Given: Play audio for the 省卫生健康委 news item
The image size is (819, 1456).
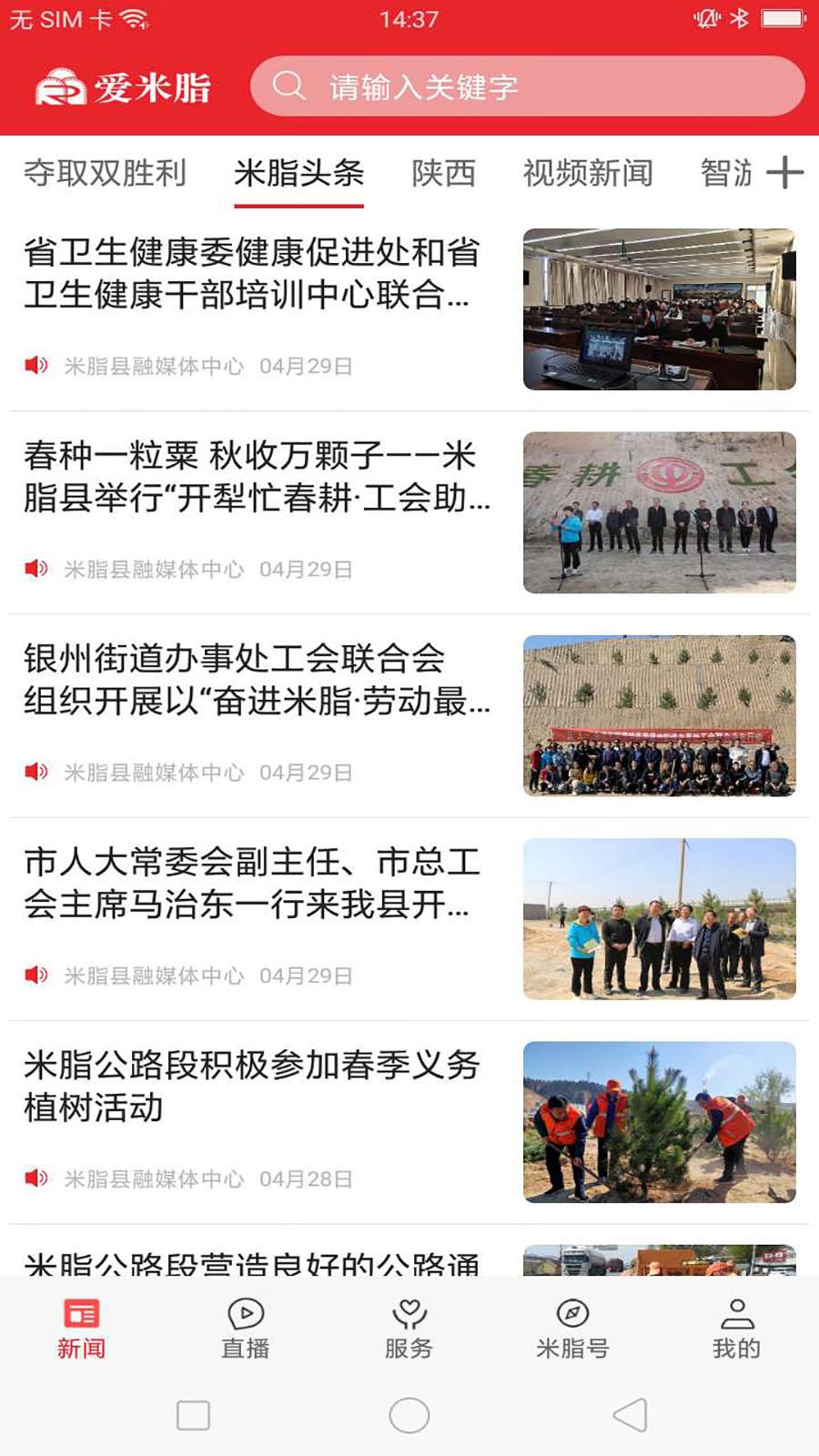Looking at the screenshot, I should tap(35, 365).
